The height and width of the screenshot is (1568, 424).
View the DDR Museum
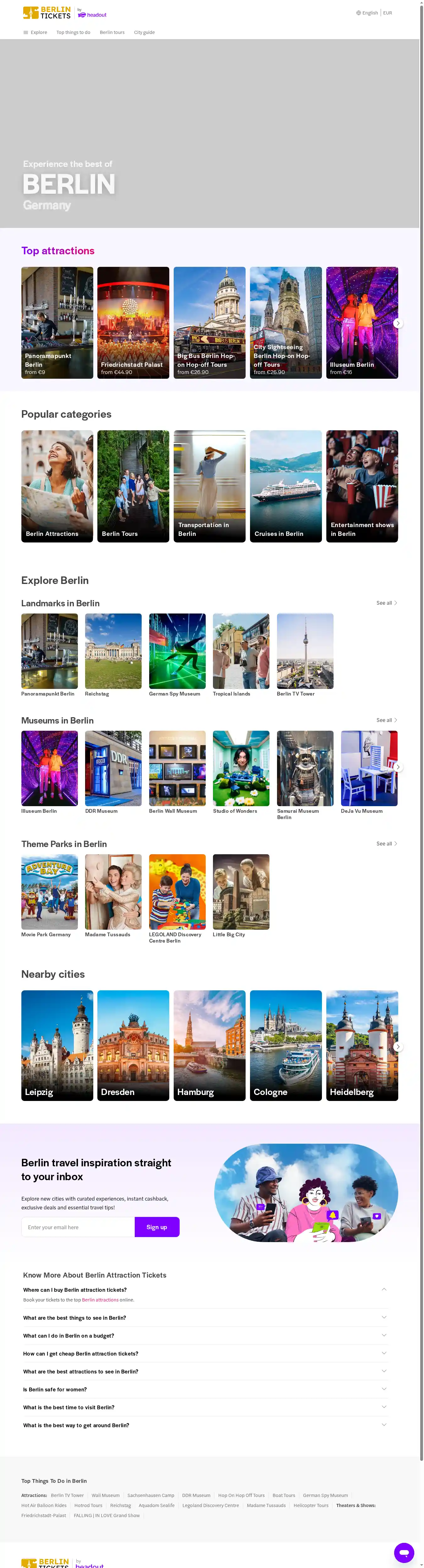[x=113, y=769]
